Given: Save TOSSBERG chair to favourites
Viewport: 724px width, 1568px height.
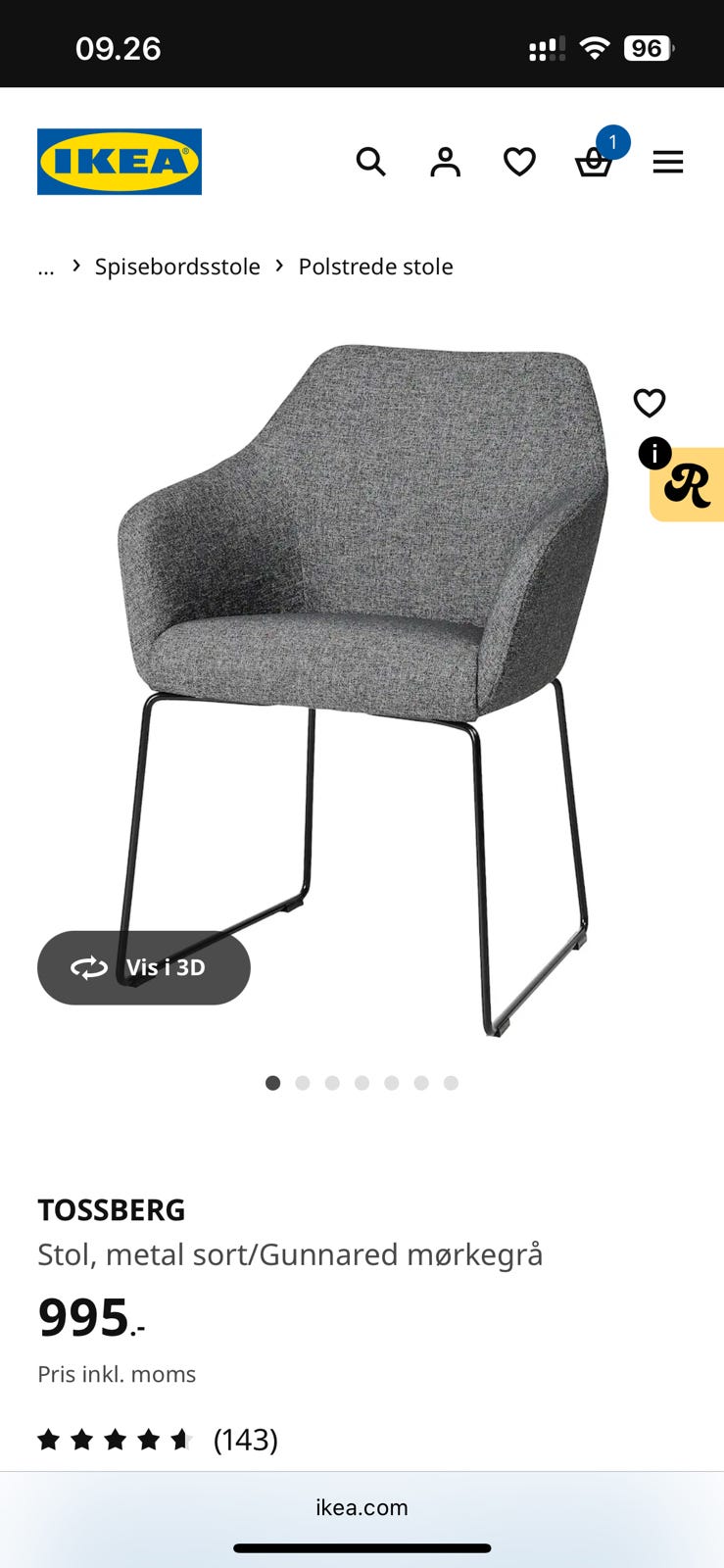Looking at the screenshot, I should click(x=650, y=403).
